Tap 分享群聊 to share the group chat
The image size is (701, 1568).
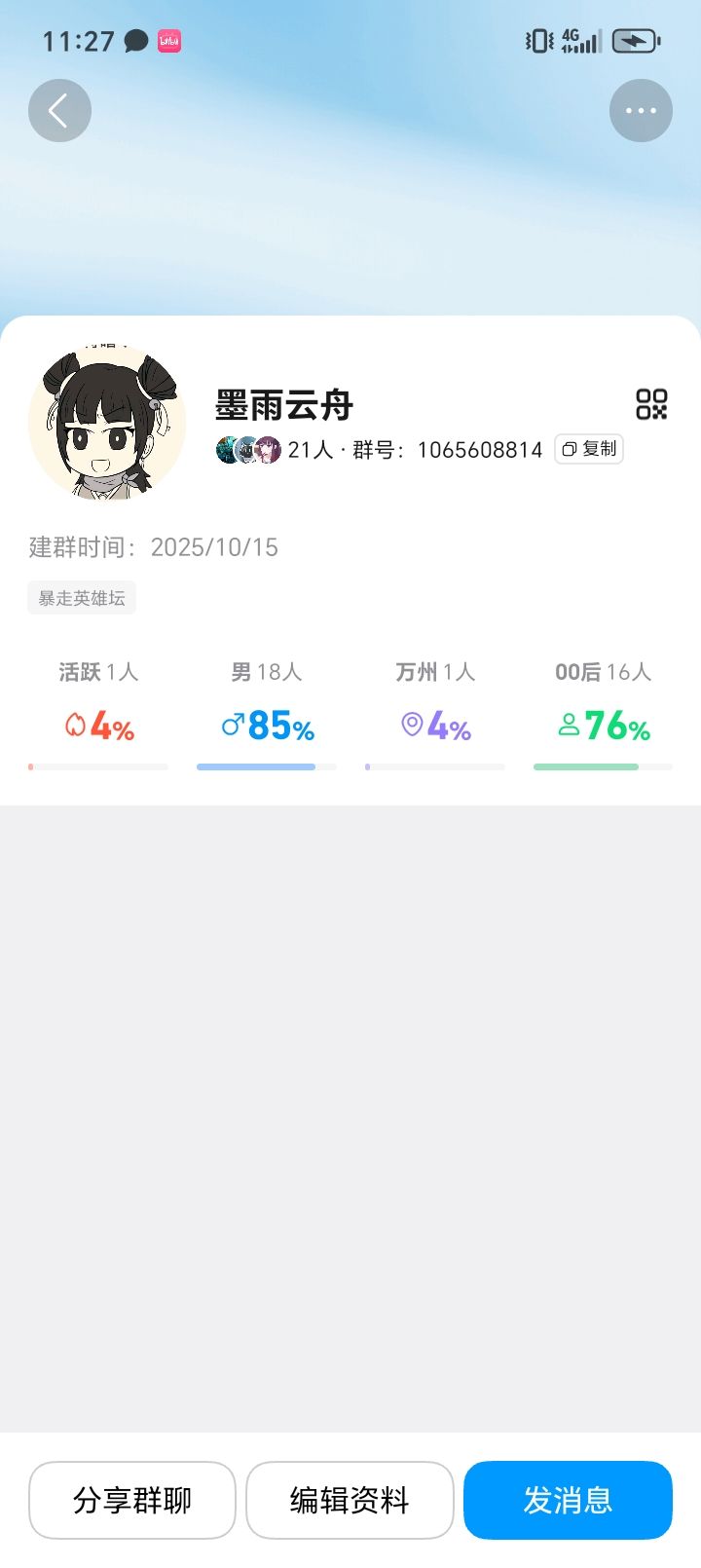[x=131, y=1500]
